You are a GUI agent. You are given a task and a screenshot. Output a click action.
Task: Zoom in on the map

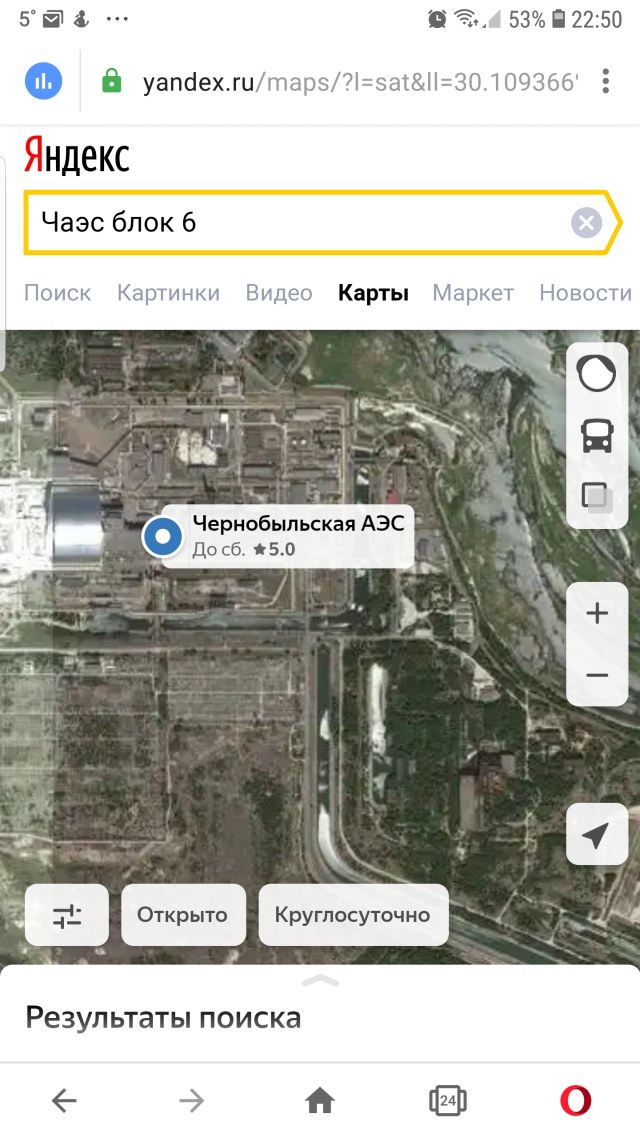coord(597,614)
